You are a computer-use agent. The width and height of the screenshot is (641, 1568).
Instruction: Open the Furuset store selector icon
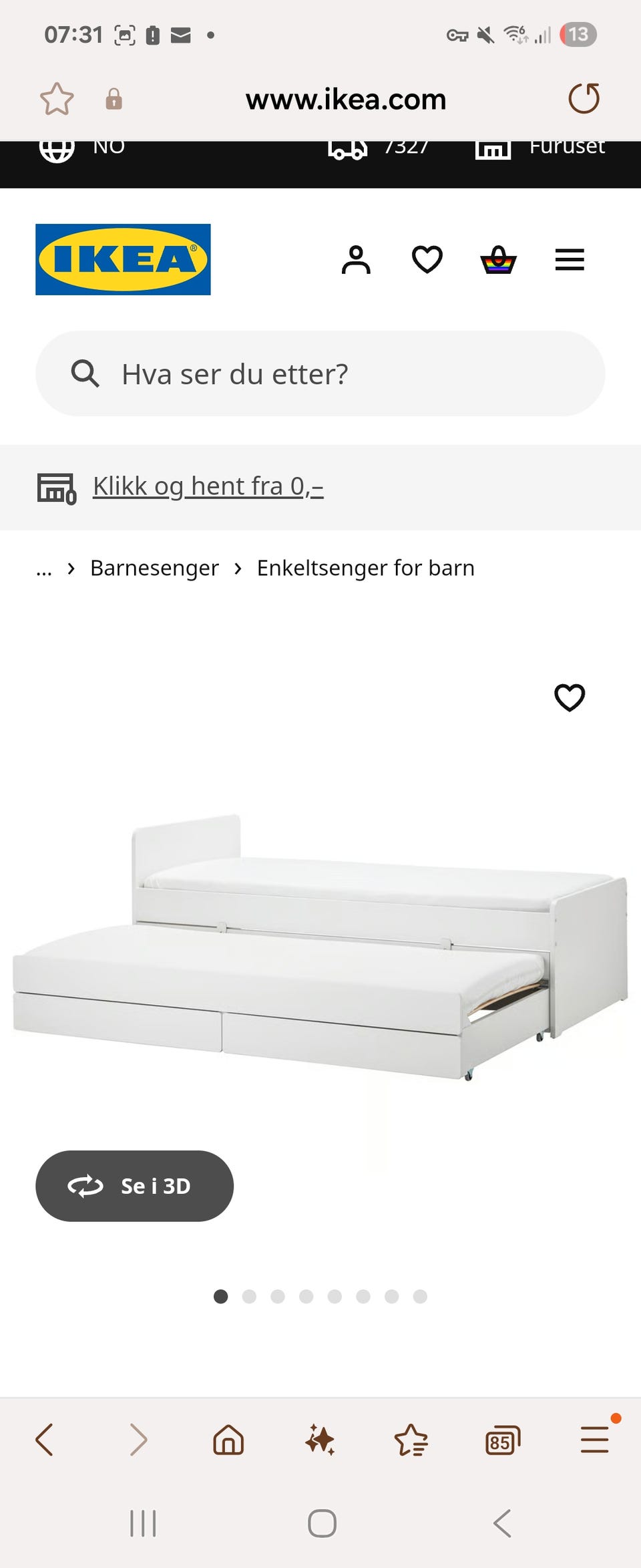(x=492, y=148)
